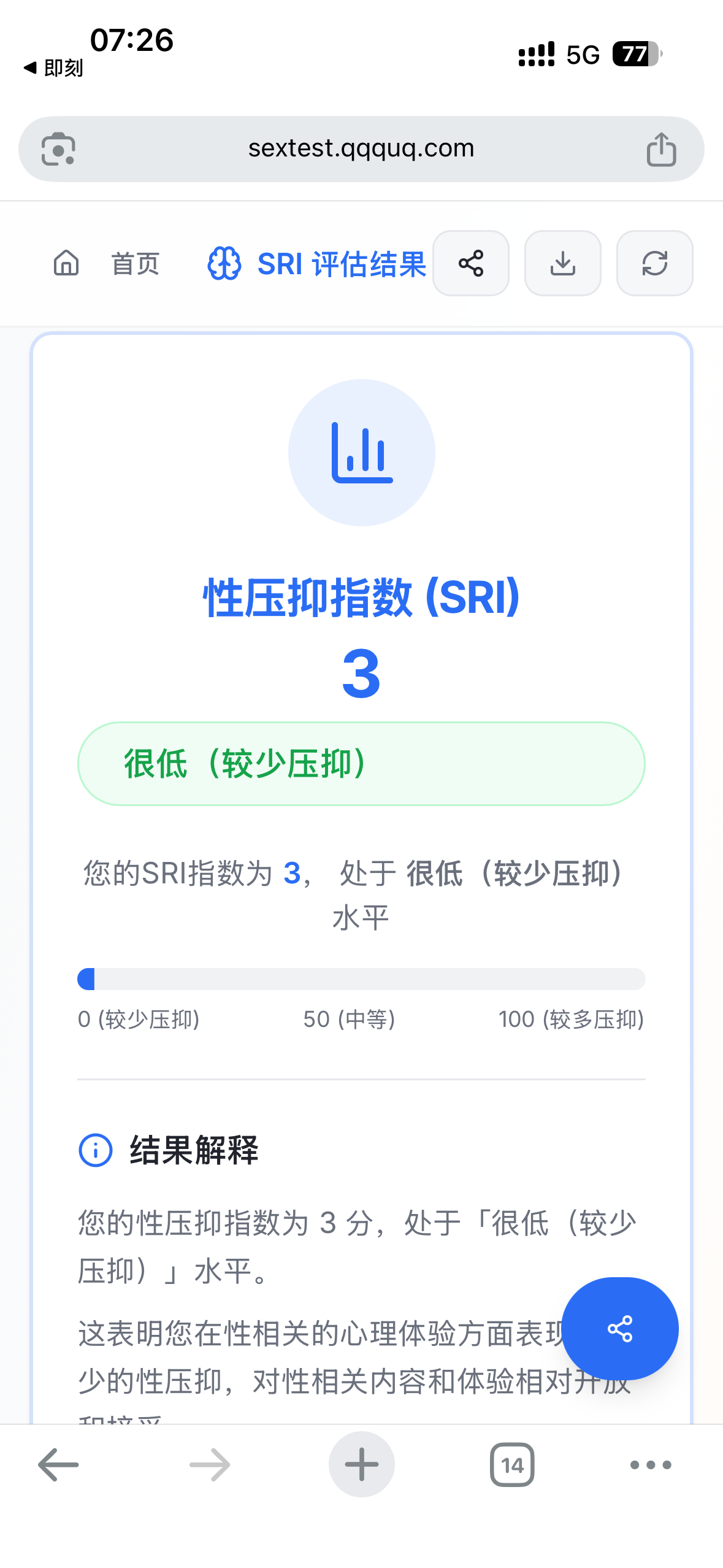Tap the blue floating share button

620,1329
